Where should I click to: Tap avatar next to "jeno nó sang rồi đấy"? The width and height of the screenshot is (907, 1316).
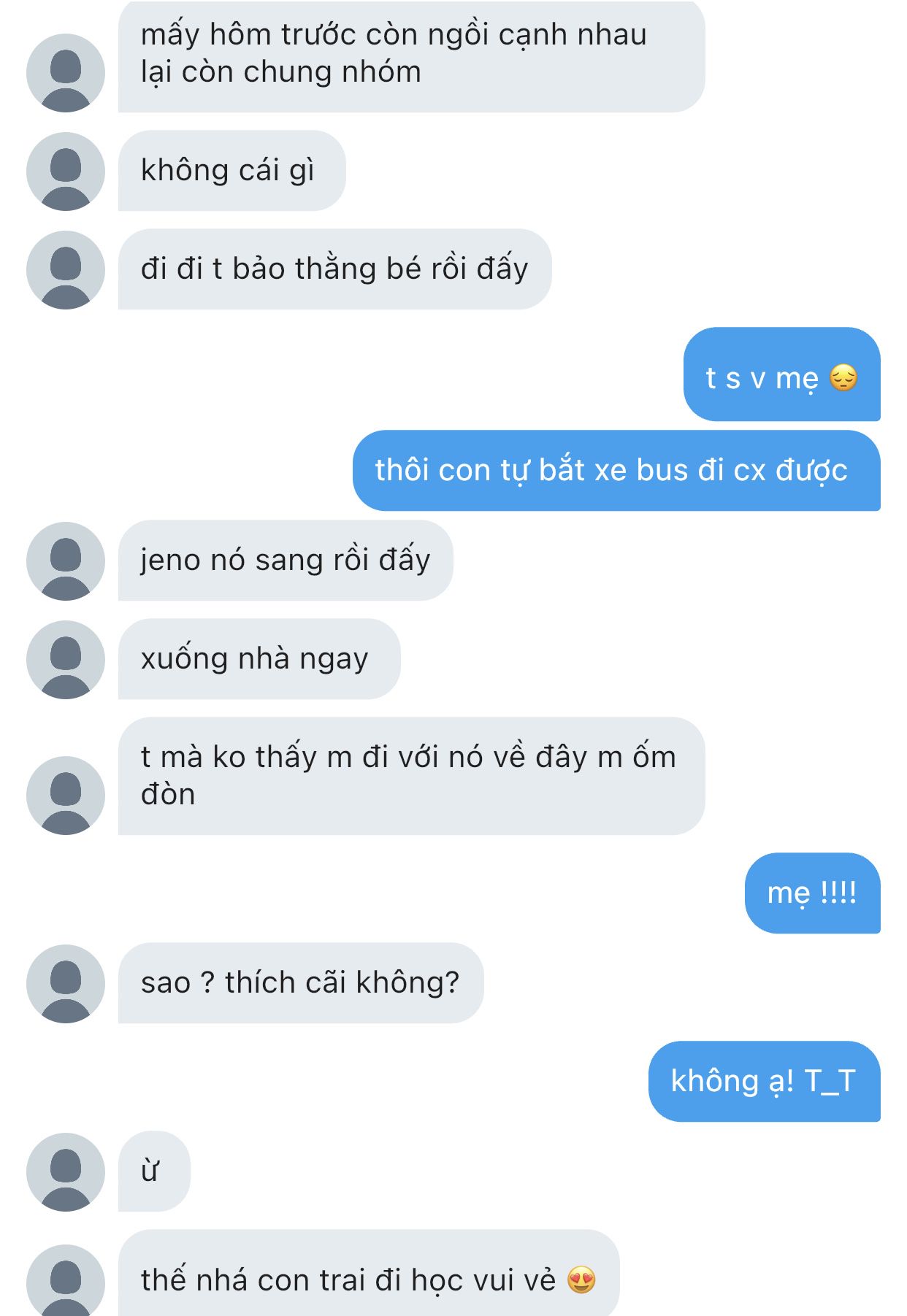pyautogui.click(x=66, y=561)
